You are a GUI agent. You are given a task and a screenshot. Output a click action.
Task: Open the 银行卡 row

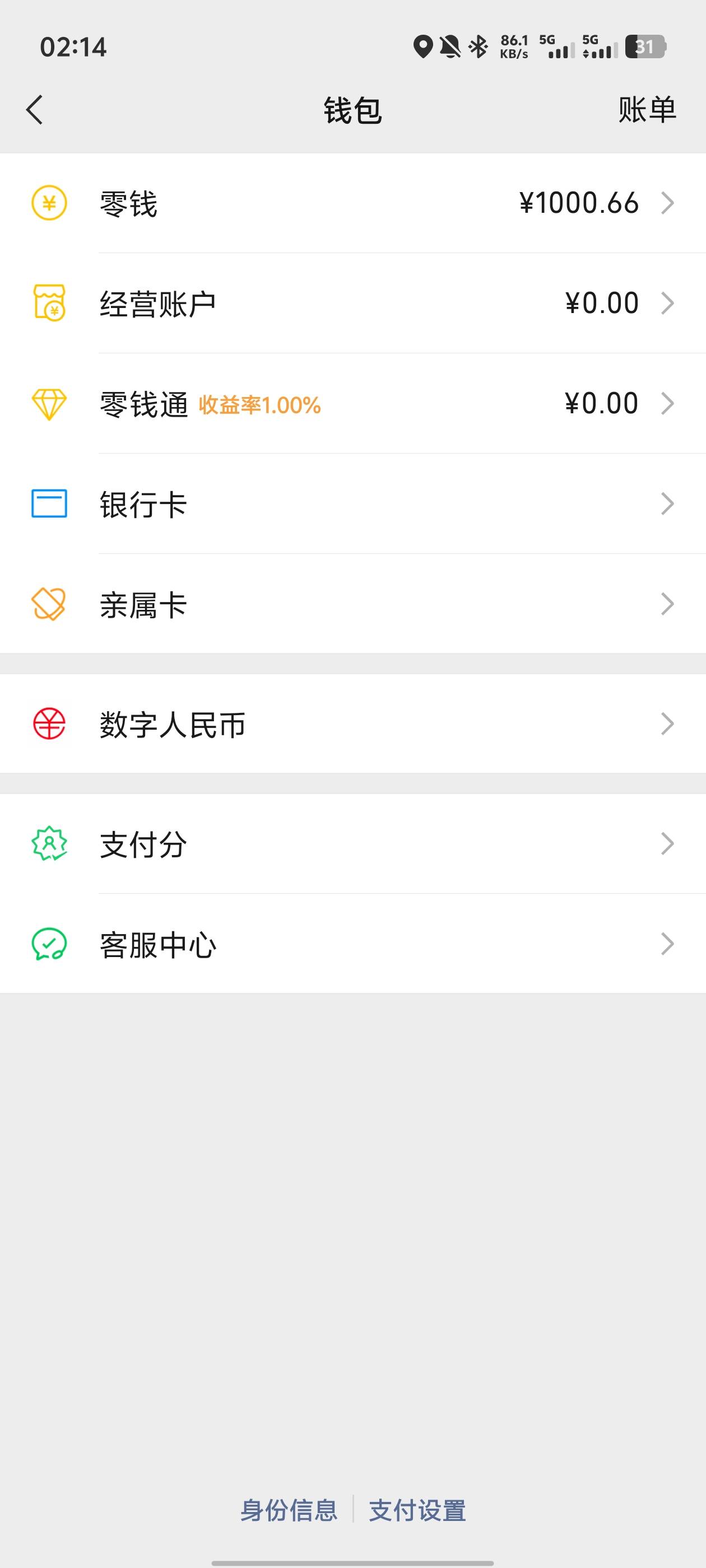(x=352, y=504)
